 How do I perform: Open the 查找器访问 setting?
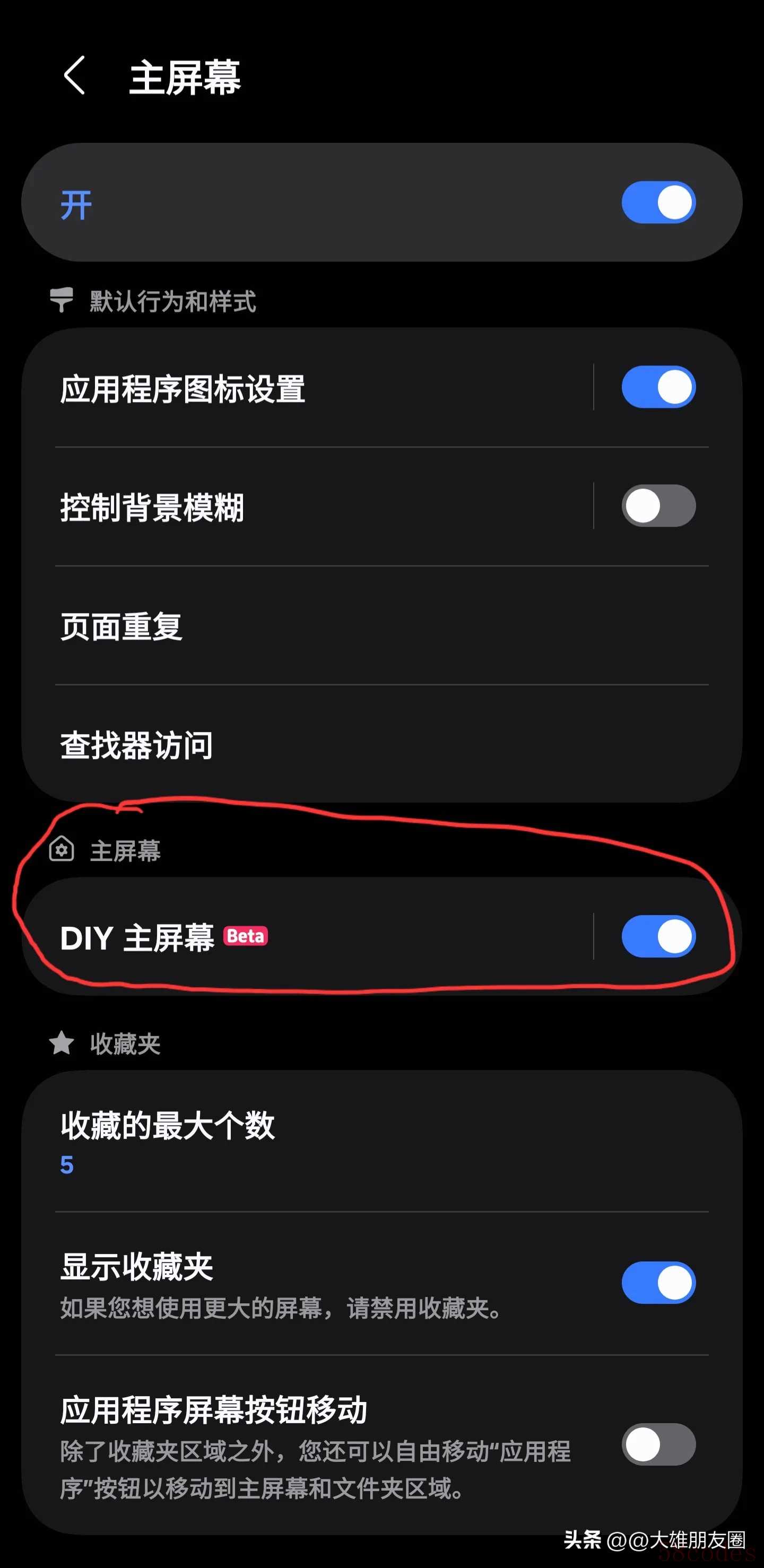pyautogui.click(x=381, y=744)
